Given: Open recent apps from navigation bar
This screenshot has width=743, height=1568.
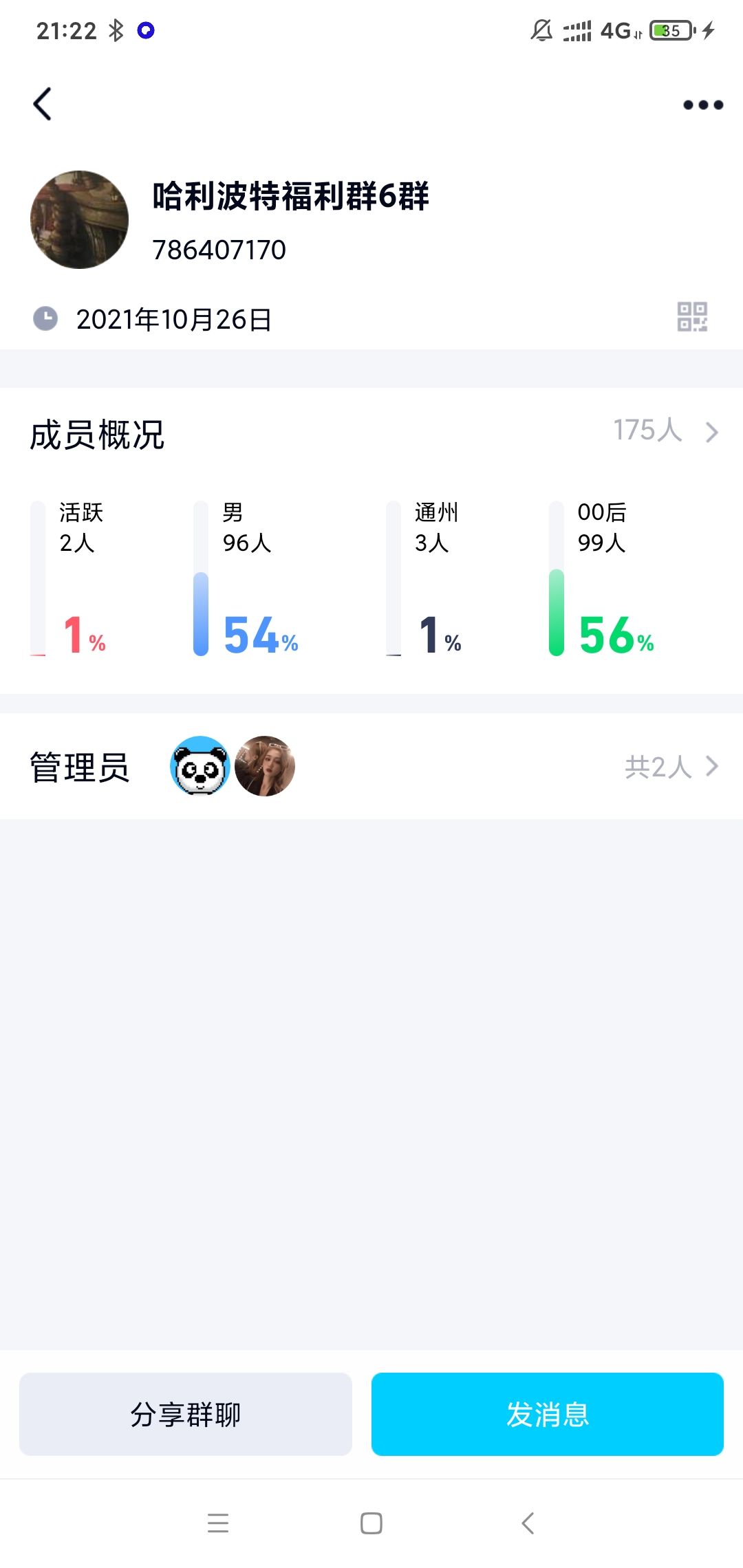Looking at the screenshot, I should (x=218, y=1523).
